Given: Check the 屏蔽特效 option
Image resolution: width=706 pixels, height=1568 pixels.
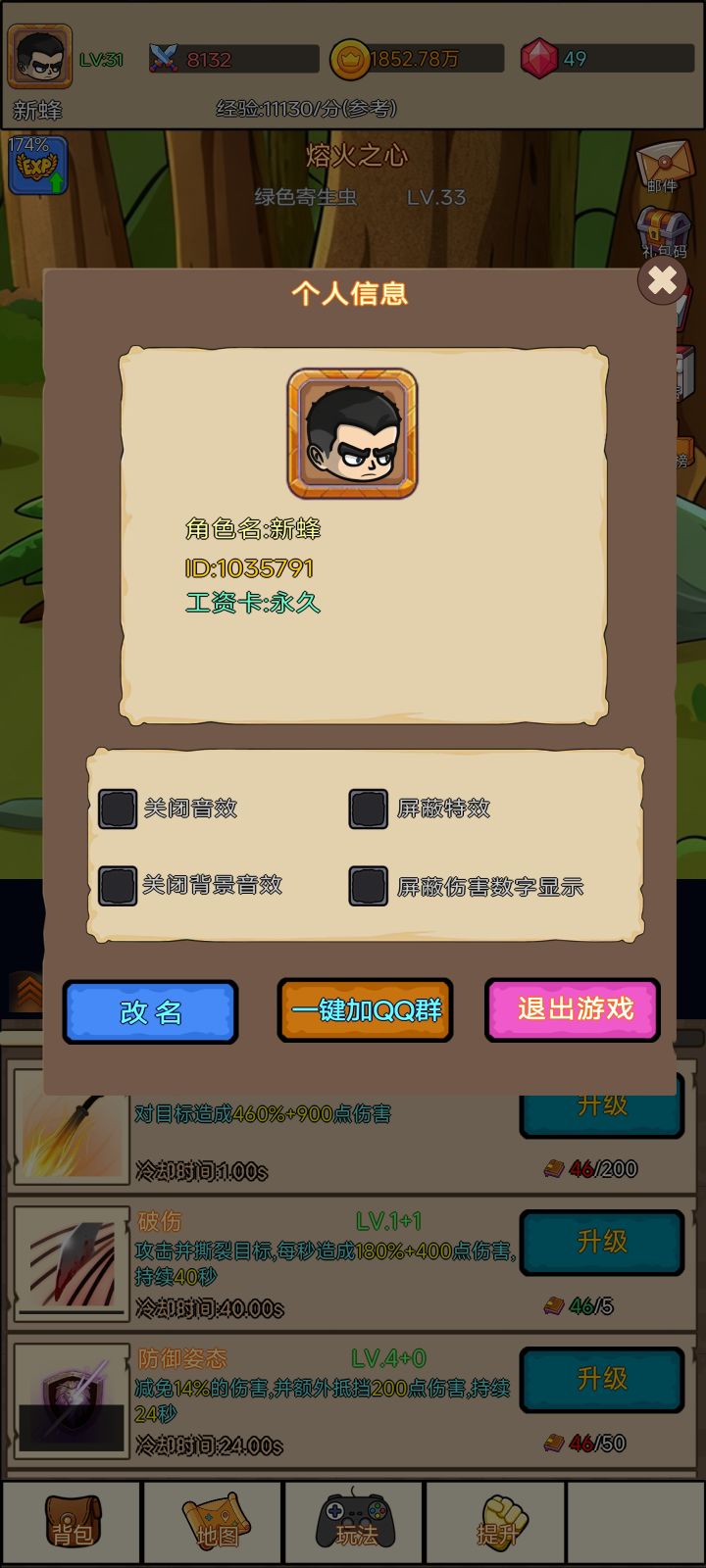Looking at the screenshot, I should tap(369, 809).
